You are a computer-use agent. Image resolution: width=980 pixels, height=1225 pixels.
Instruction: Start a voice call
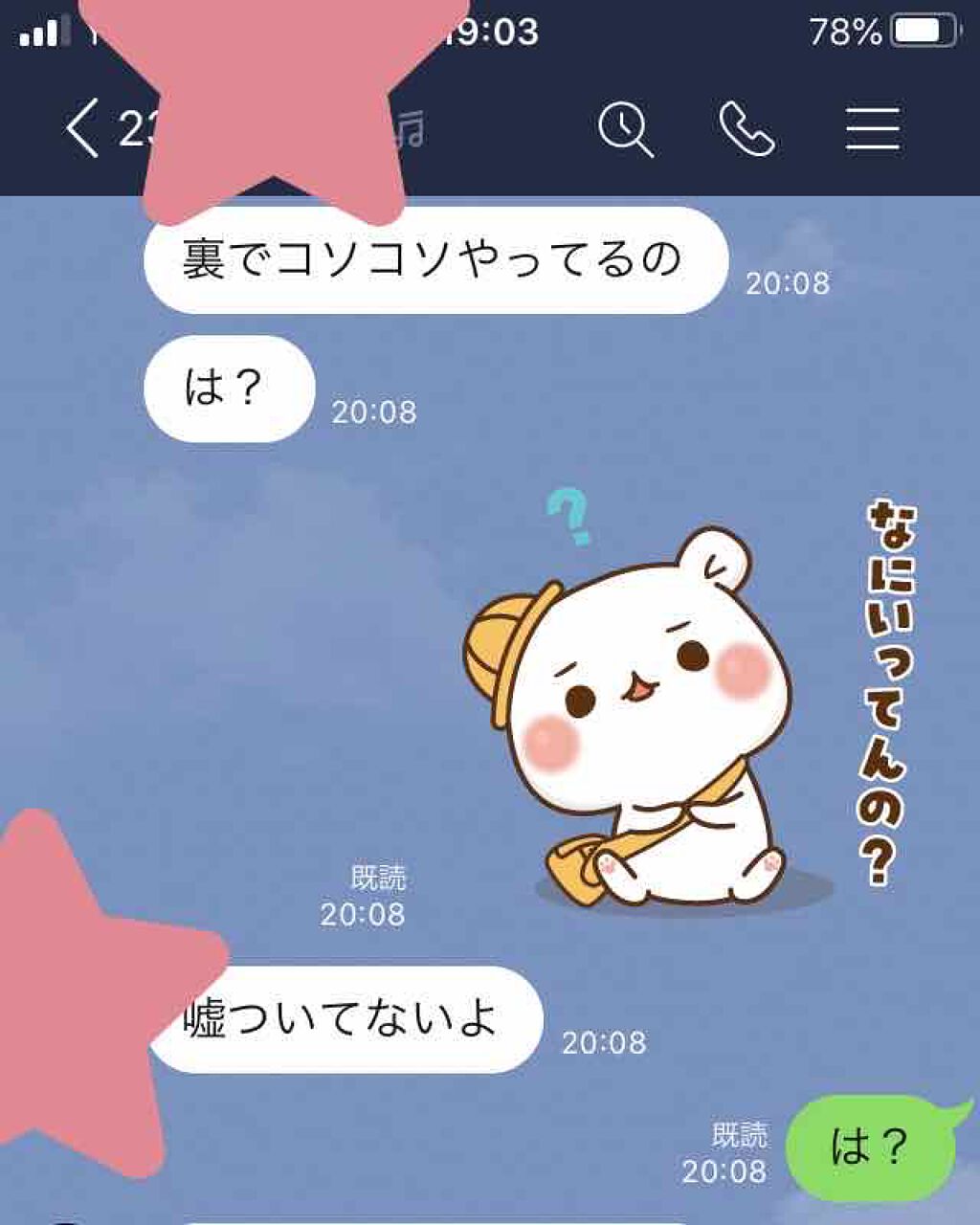pyautogui.click(x=746, y=129)
